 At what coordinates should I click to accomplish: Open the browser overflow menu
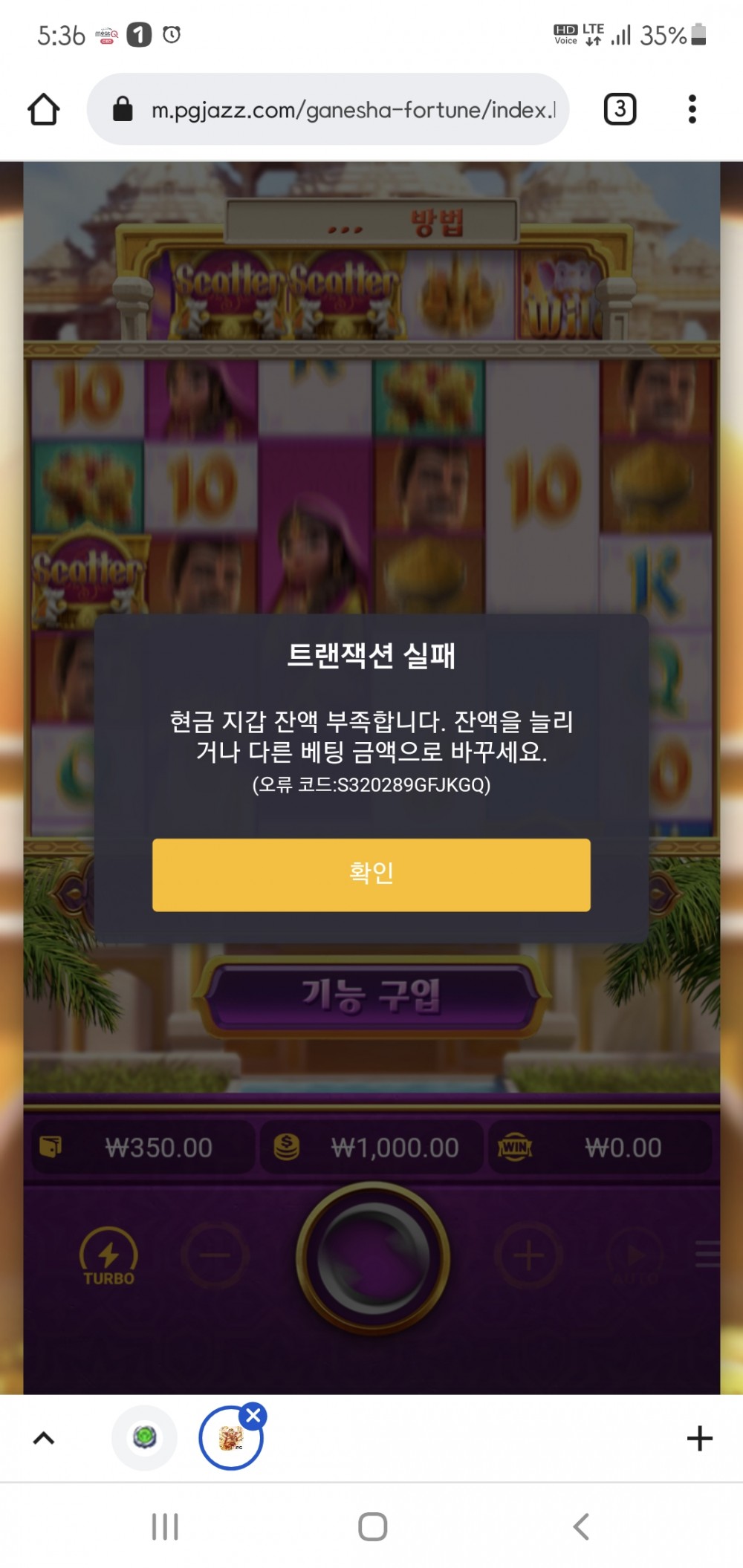(x=692, y=109)
